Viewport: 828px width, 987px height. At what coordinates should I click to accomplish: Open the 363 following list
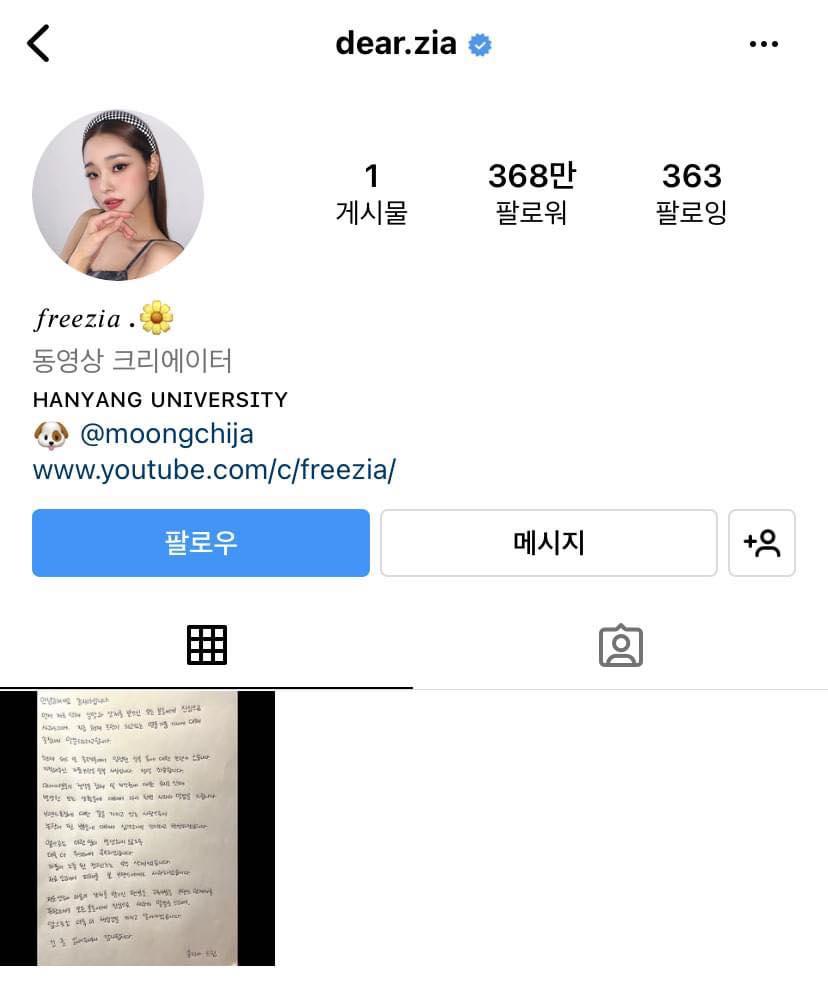point(691,193)
